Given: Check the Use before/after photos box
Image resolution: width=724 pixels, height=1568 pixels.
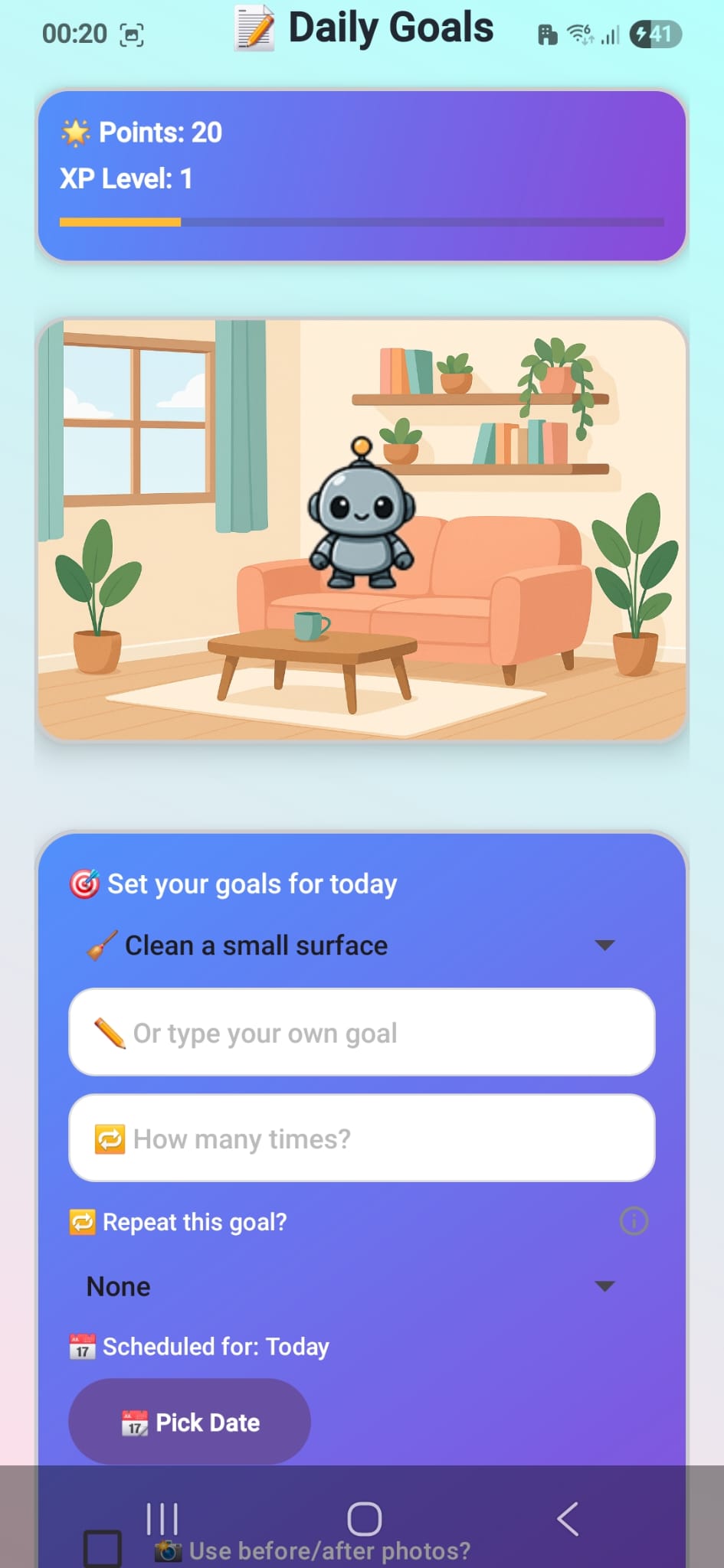Looking at the screenshot, I should (x=103, y=1548).
